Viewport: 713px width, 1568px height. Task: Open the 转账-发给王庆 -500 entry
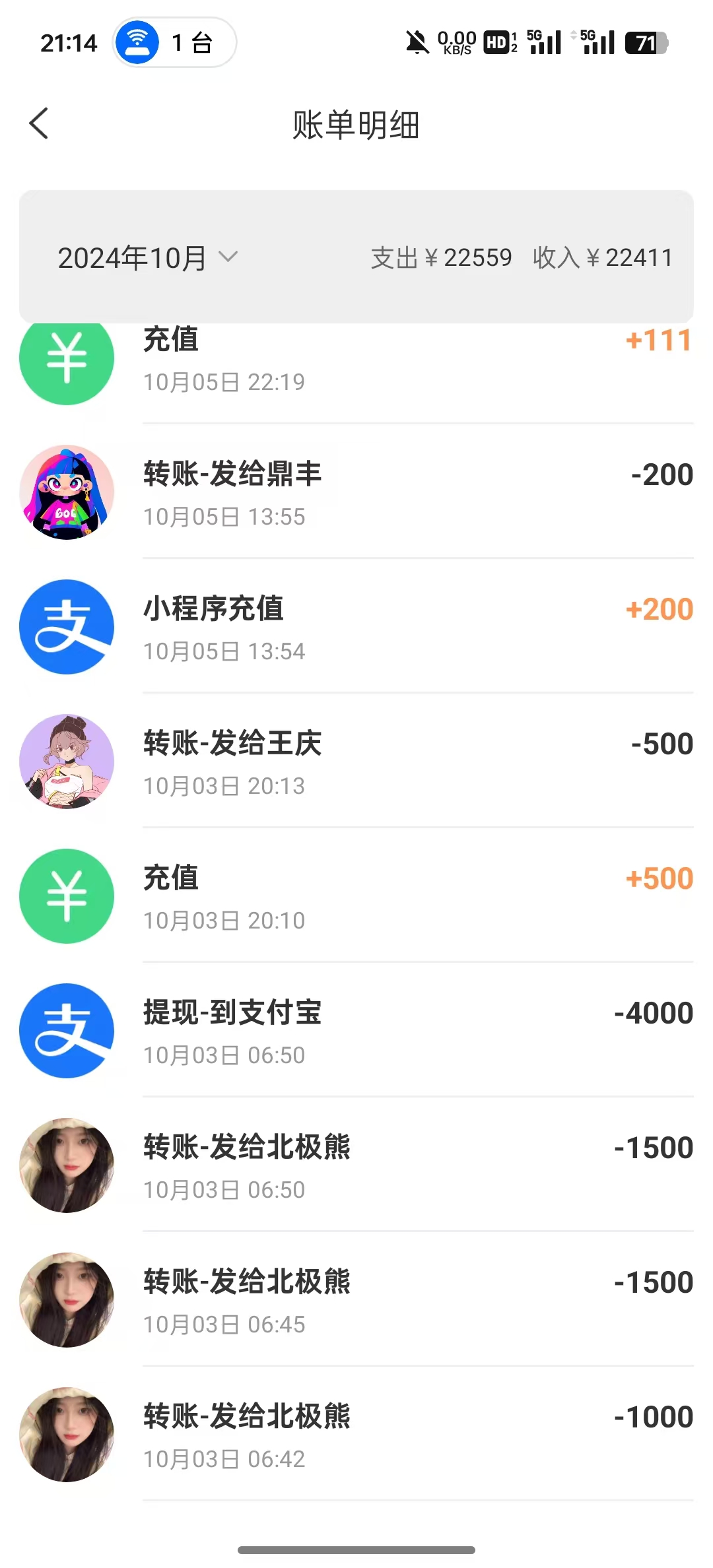[x=356, y=762]
